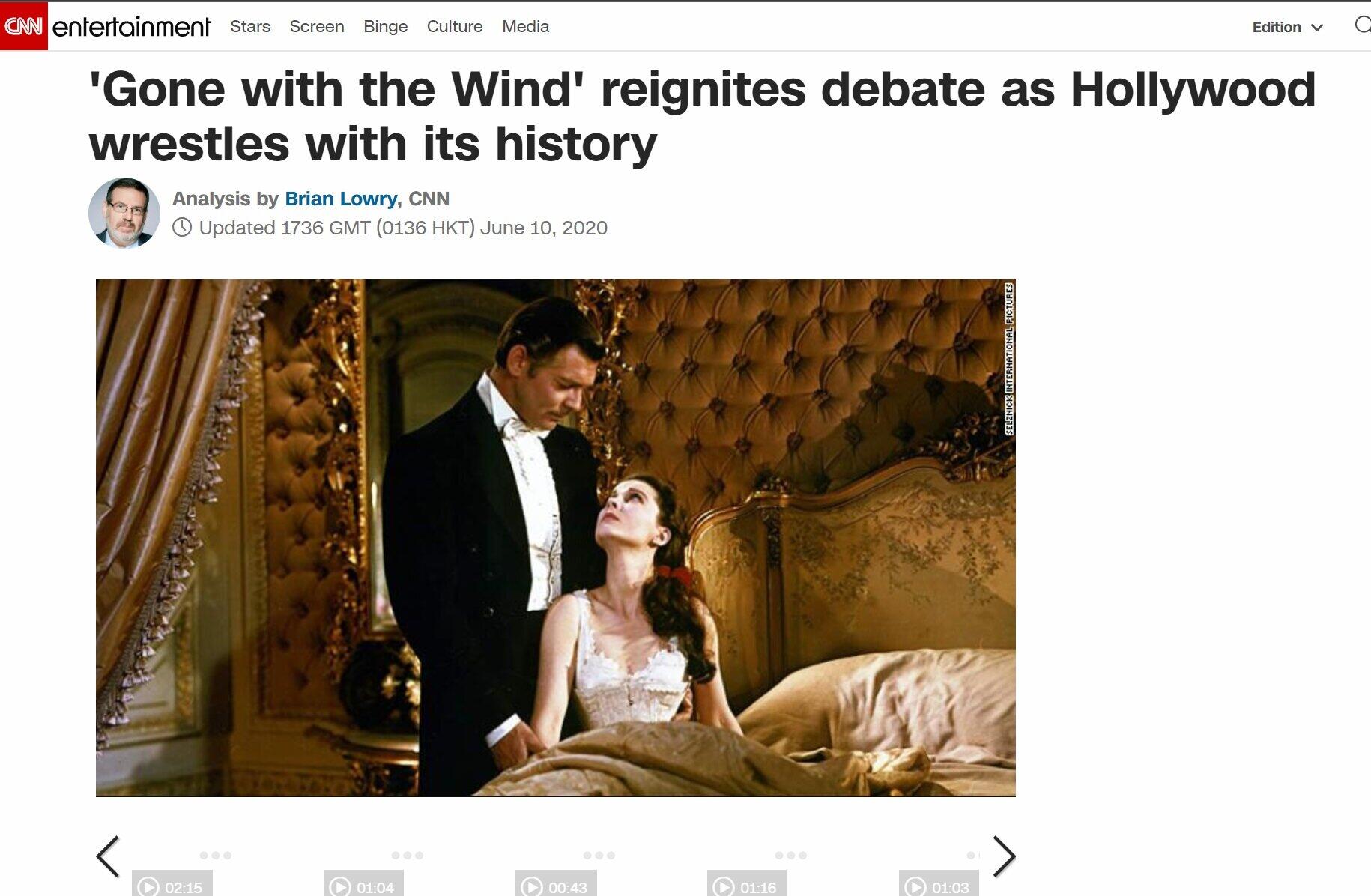
Task: Play the 00:43 video clip
Action: [x=556, y=886]
